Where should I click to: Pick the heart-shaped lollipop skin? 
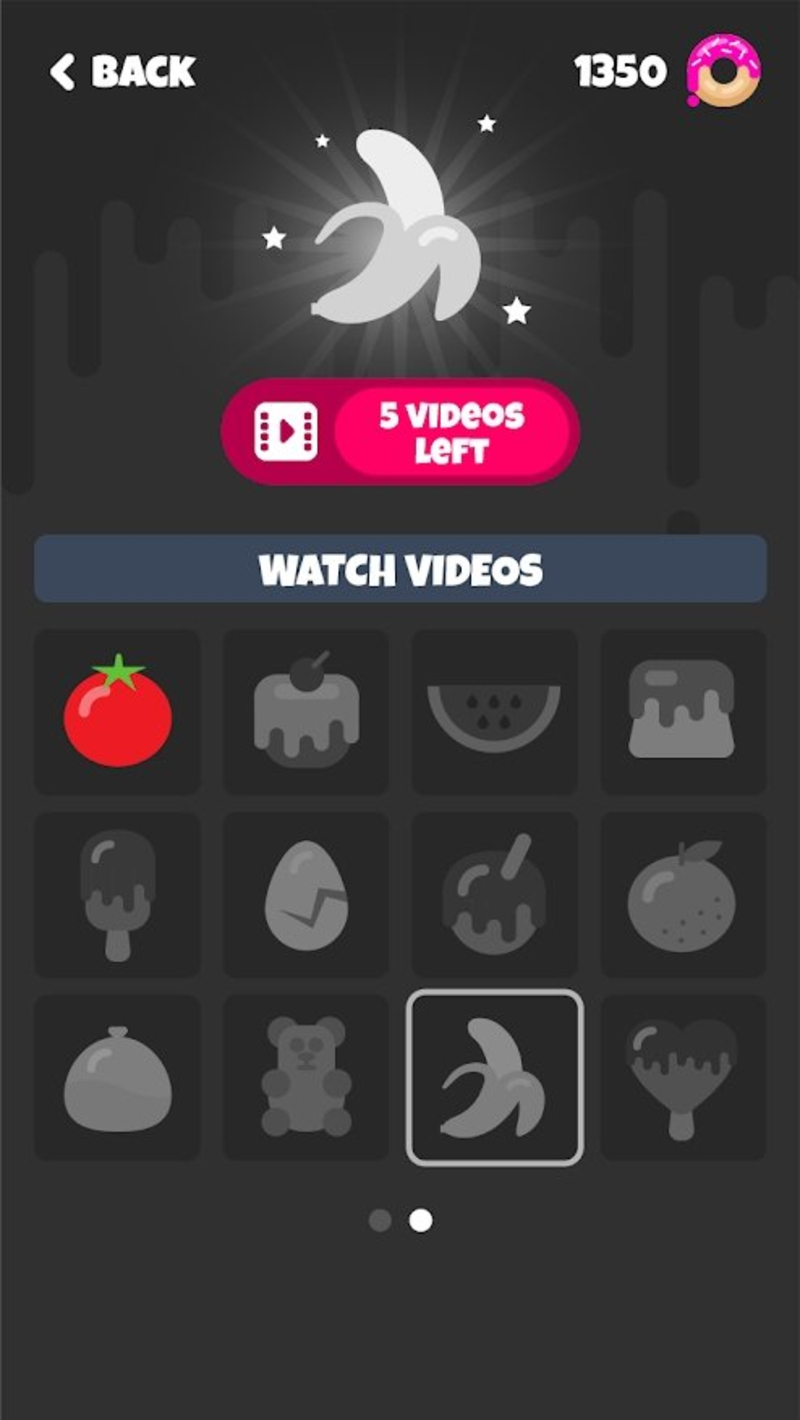coord(682,1077)
